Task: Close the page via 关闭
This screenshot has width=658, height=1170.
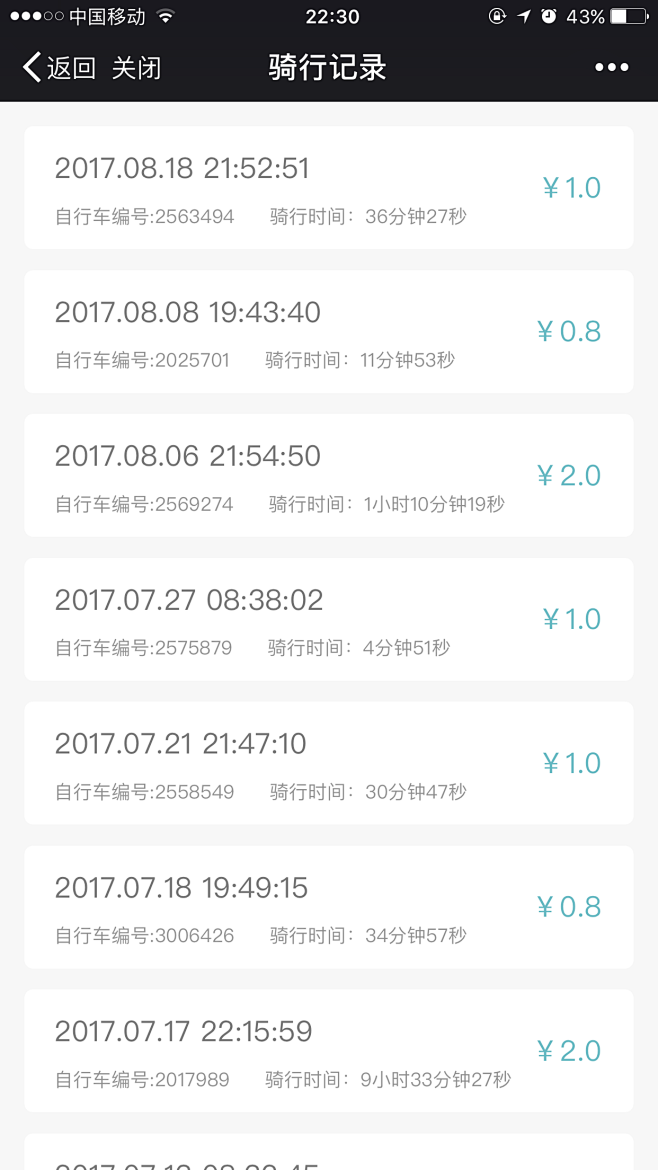Action: pos(136,68)
